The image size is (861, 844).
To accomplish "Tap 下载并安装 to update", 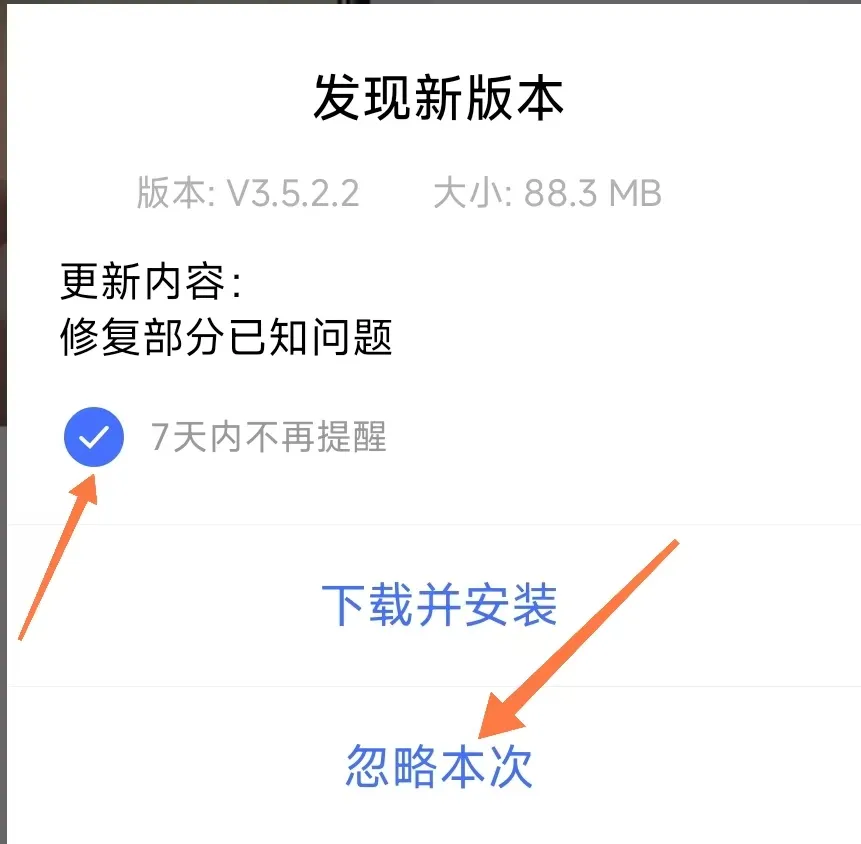I will [439, 605].
